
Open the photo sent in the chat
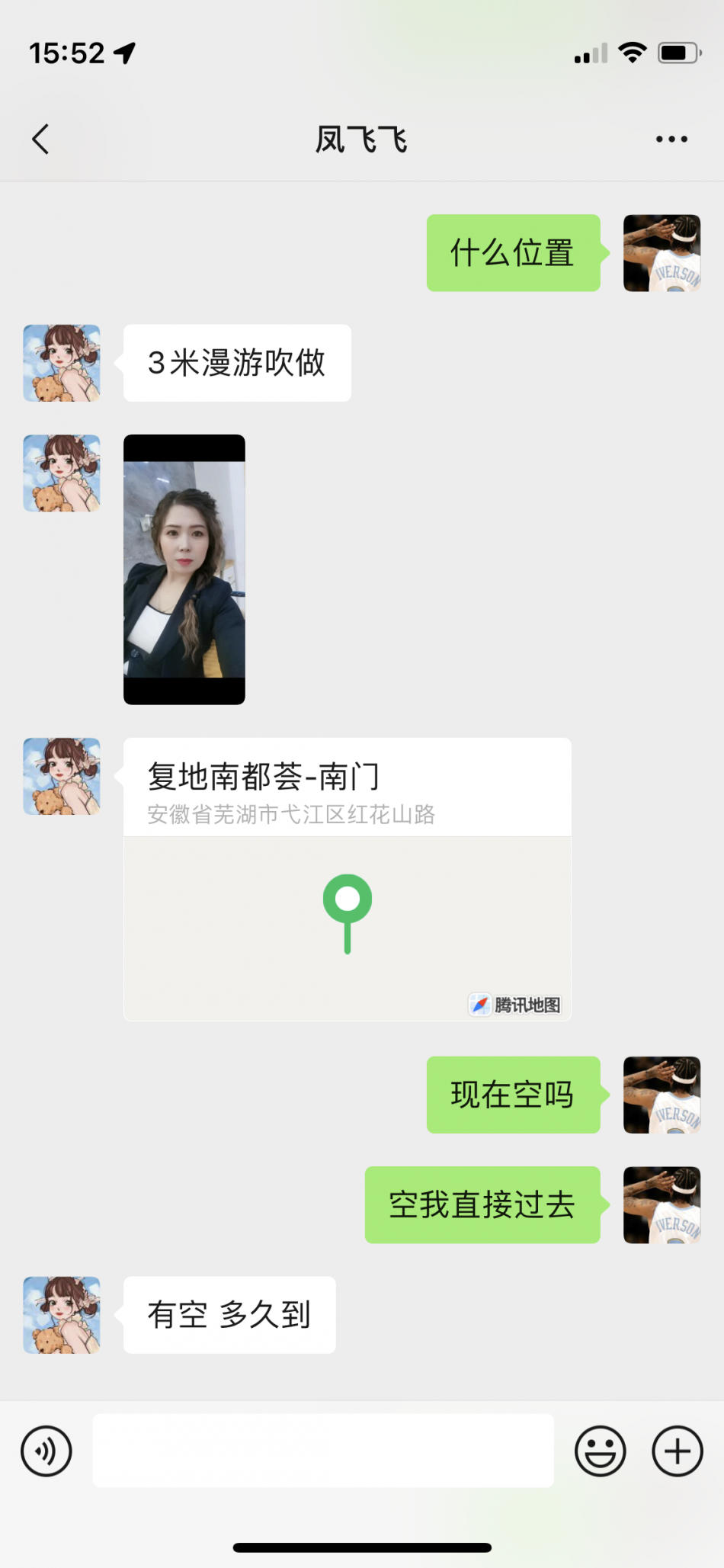184,569
